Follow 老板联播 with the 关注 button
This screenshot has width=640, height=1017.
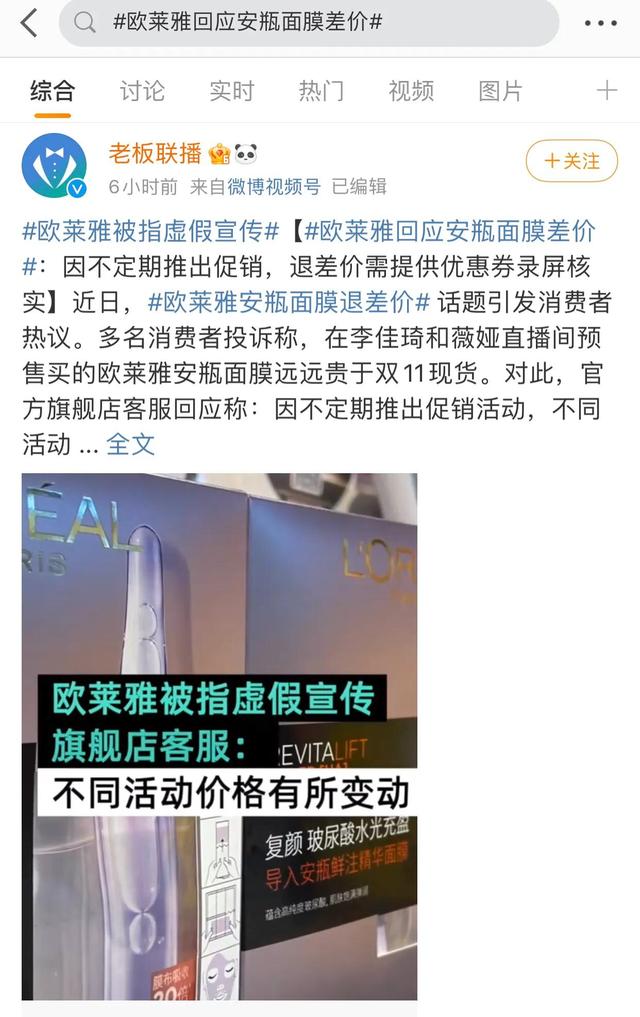point(571,161)
